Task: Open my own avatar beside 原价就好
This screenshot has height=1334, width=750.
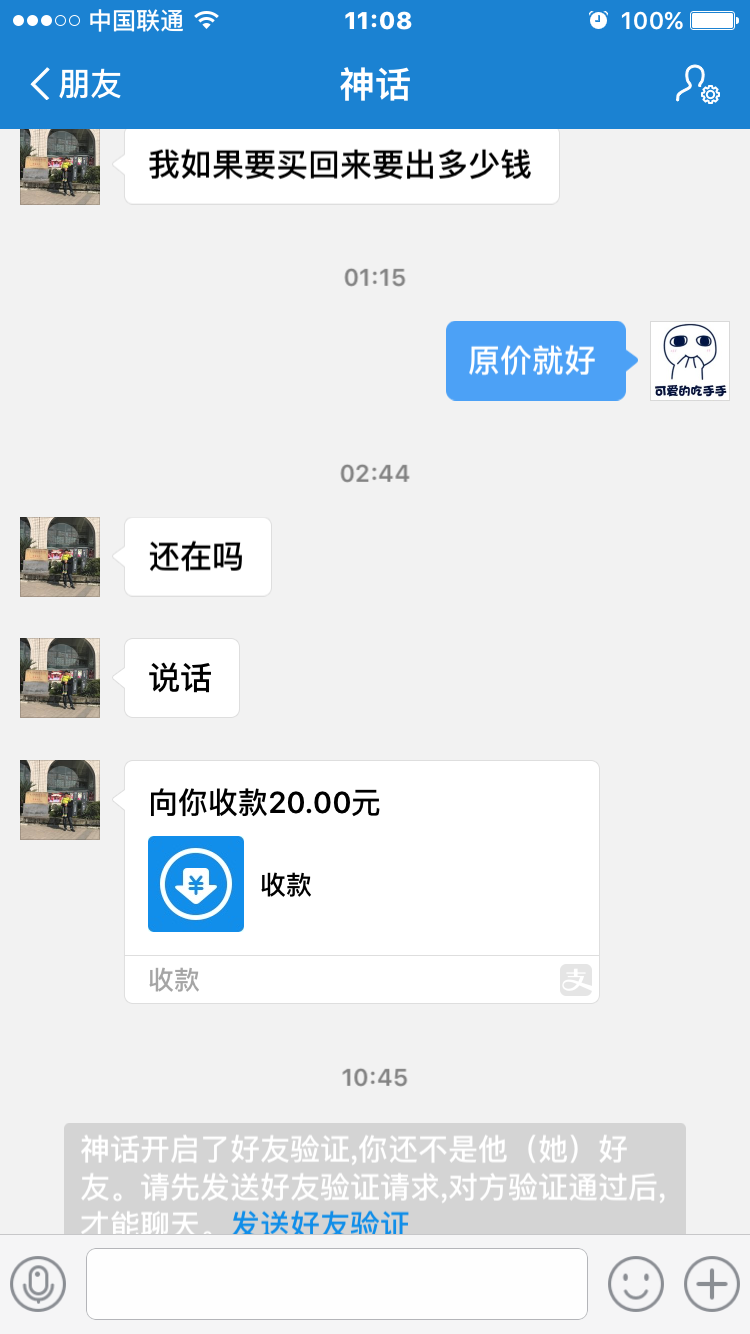Action: tap(690, 361)
